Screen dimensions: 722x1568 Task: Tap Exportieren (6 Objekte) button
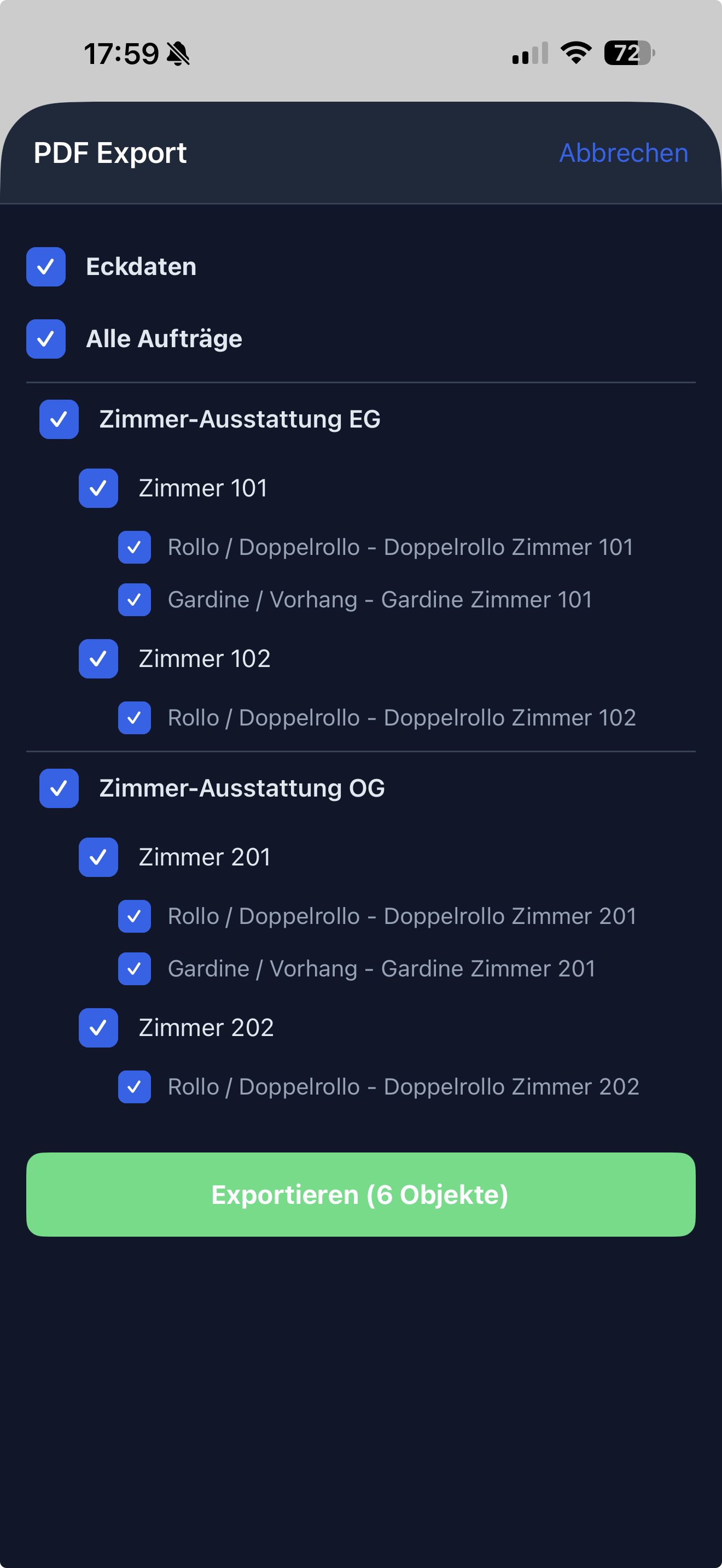360,1194
